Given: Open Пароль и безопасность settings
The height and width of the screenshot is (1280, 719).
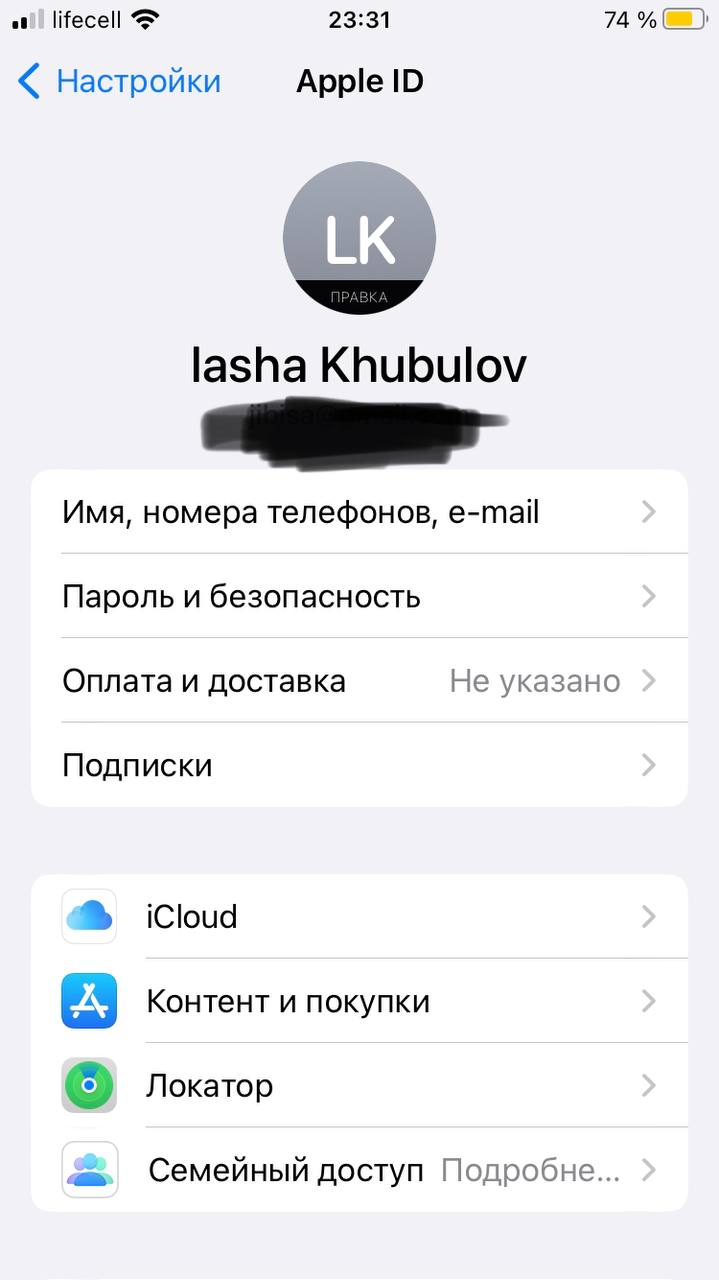Looking at the screenshot, I should (x=359, y=597).
